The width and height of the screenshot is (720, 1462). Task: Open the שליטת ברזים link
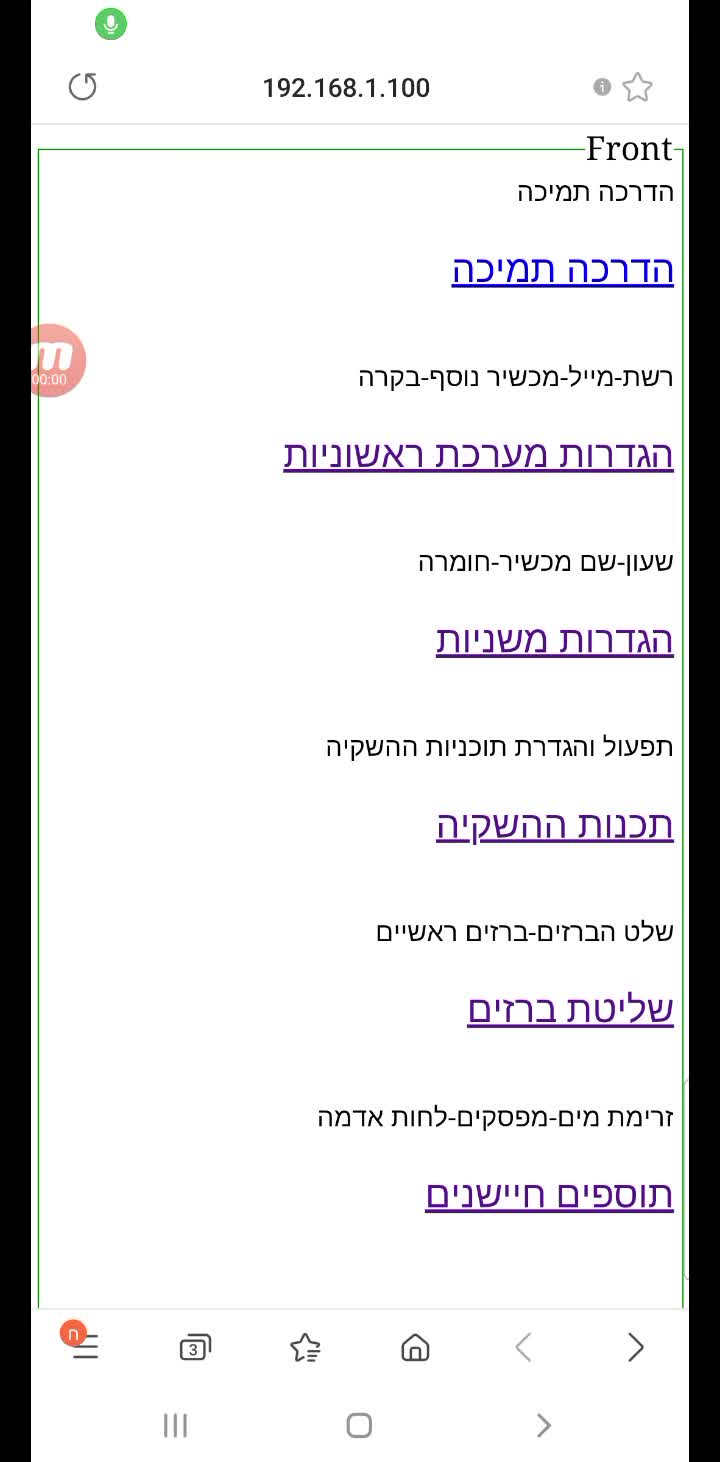tap(570, 1010)
